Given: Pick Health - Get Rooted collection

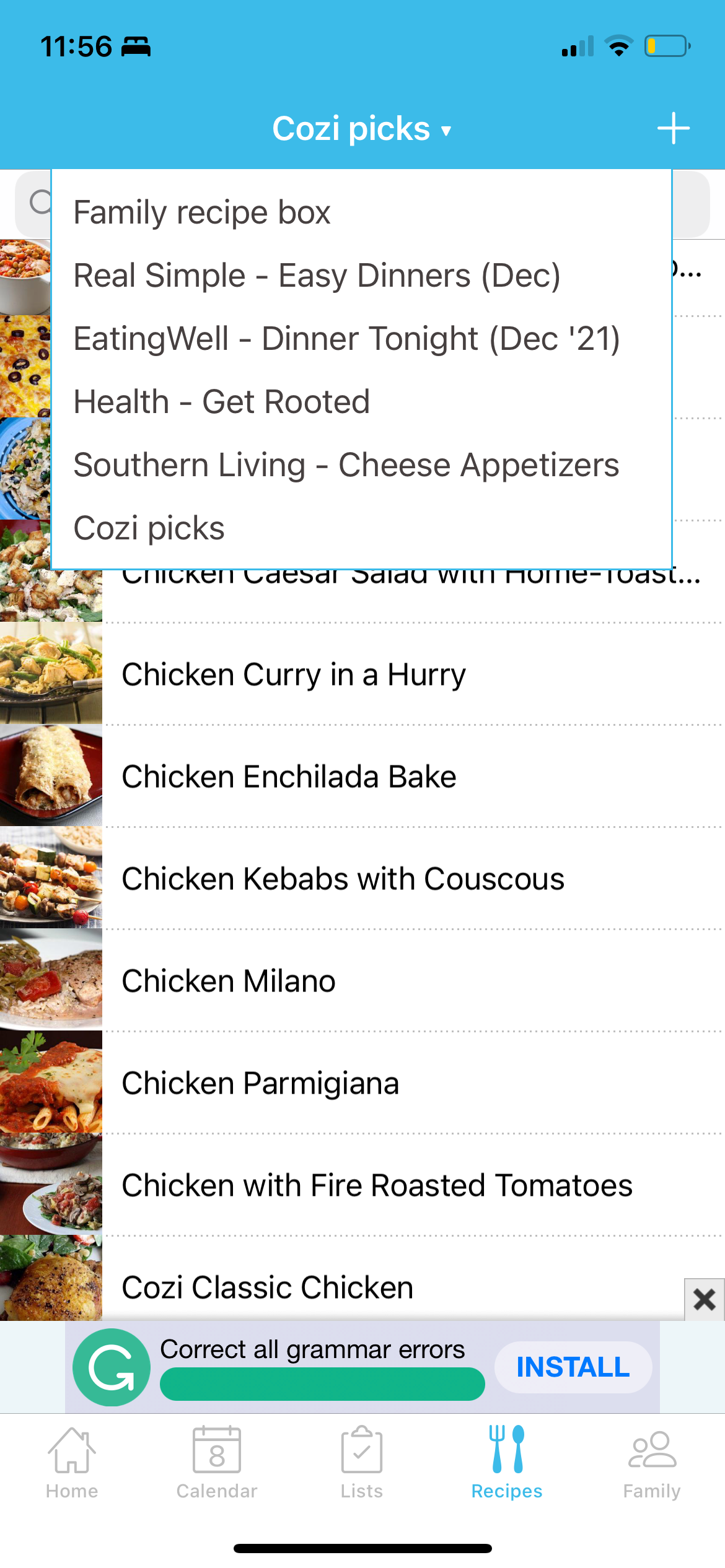Looking at the screenshot, I should (221, 402).
